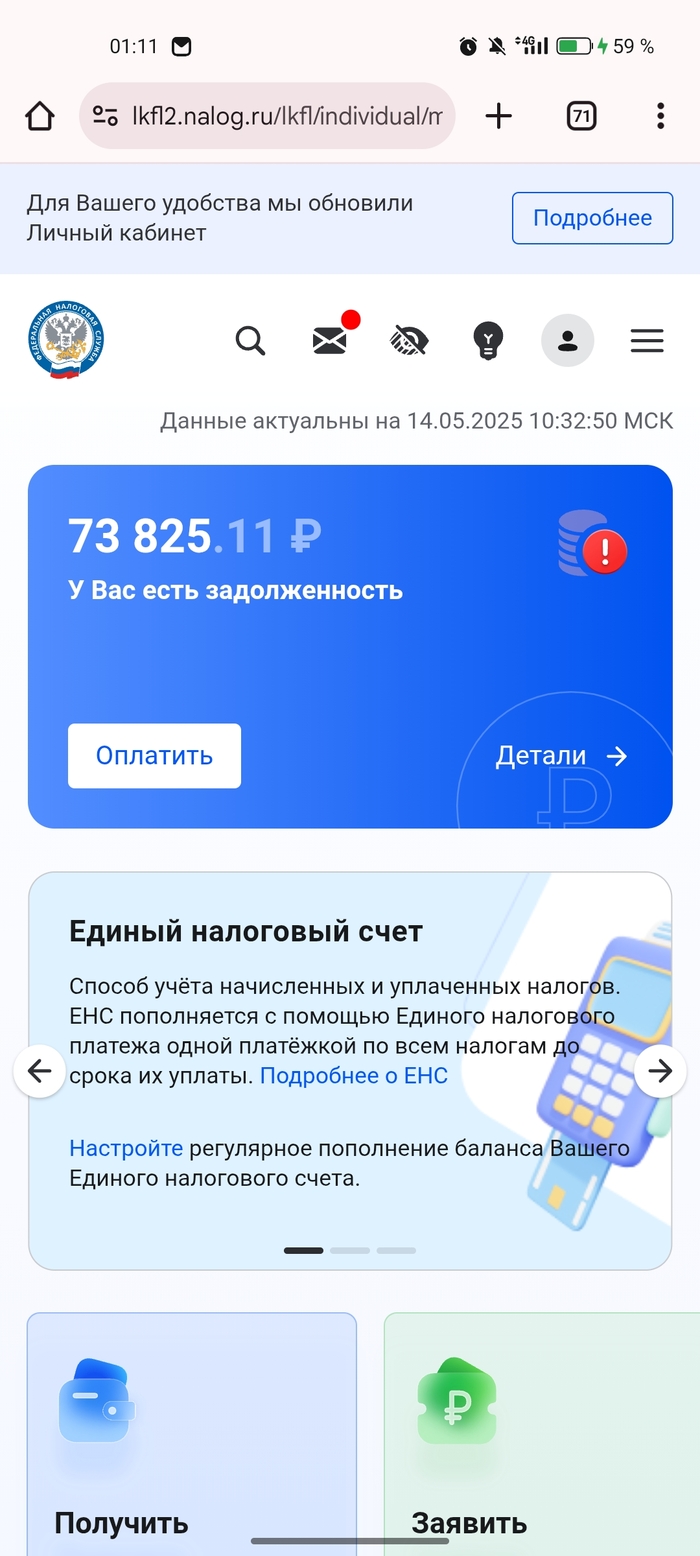The height and width of the screenshot is (1556, 700).
Task: Open the site search magnifier
Action: tap(250, 341)
